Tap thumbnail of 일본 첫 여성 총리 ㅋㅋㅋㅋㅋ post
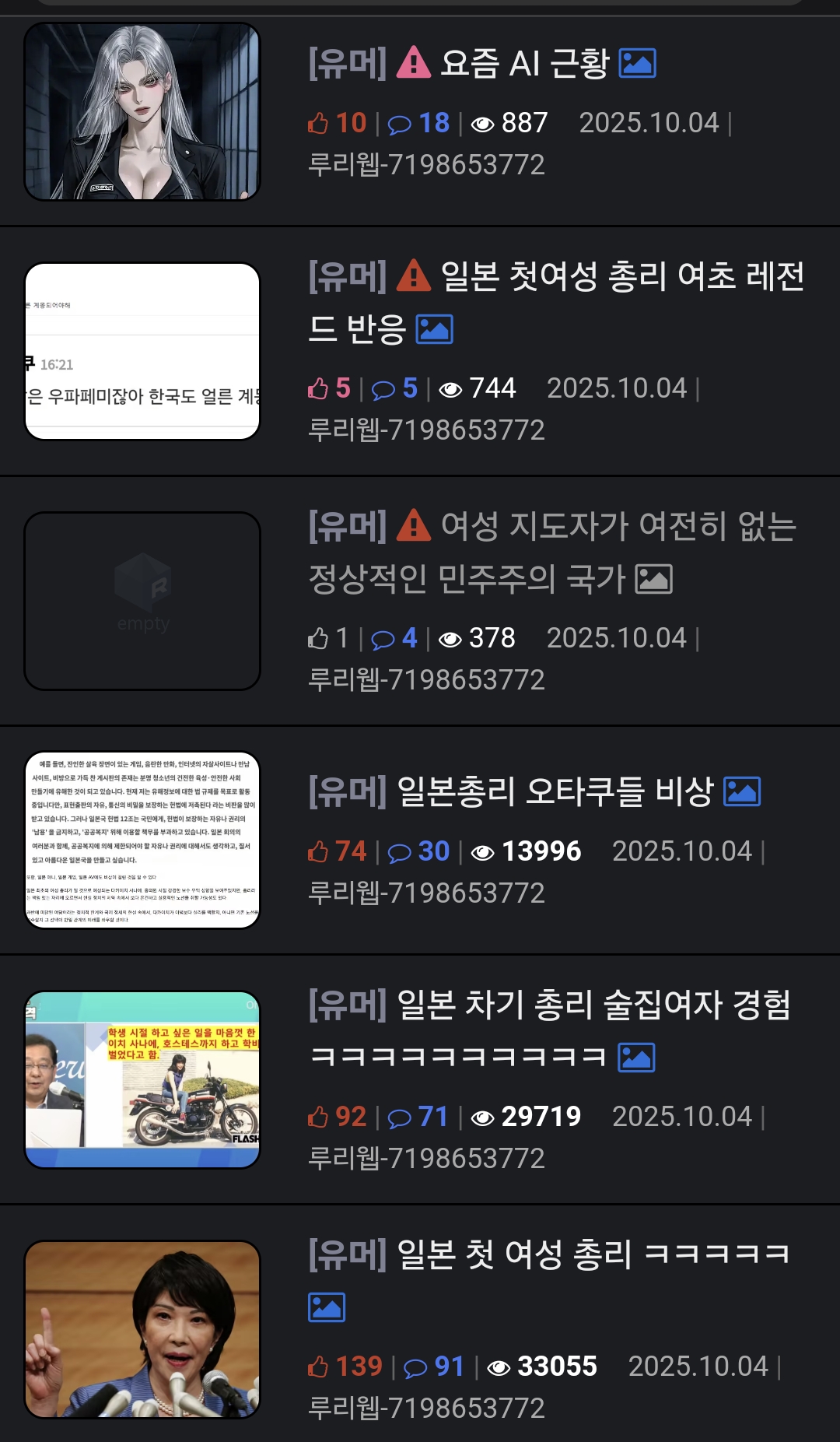This screenshot has width=840, height=1442. [x=142, y=1329]
